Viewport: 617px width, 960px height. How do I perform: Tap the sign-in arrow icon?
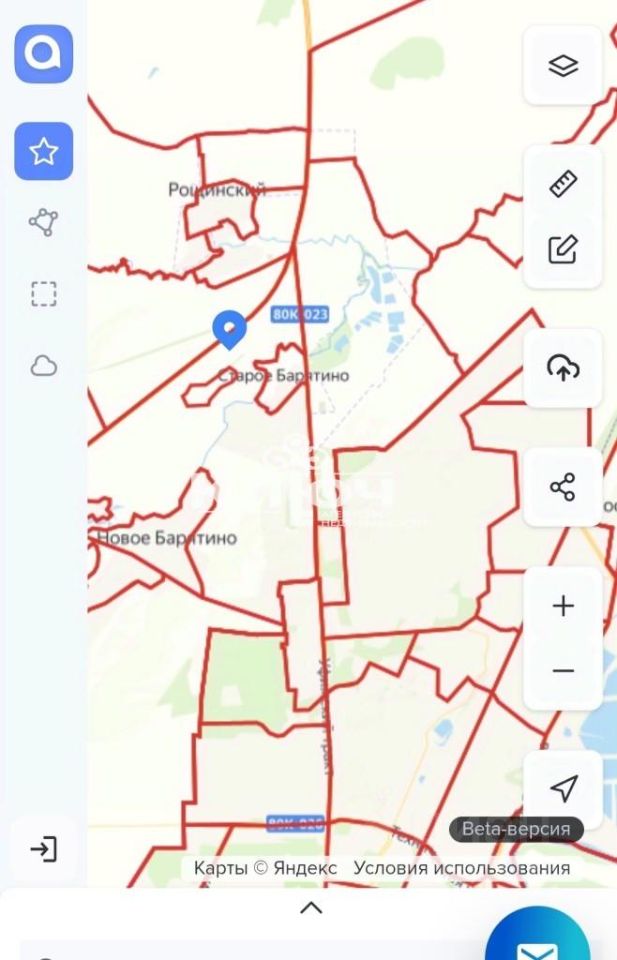43,850
